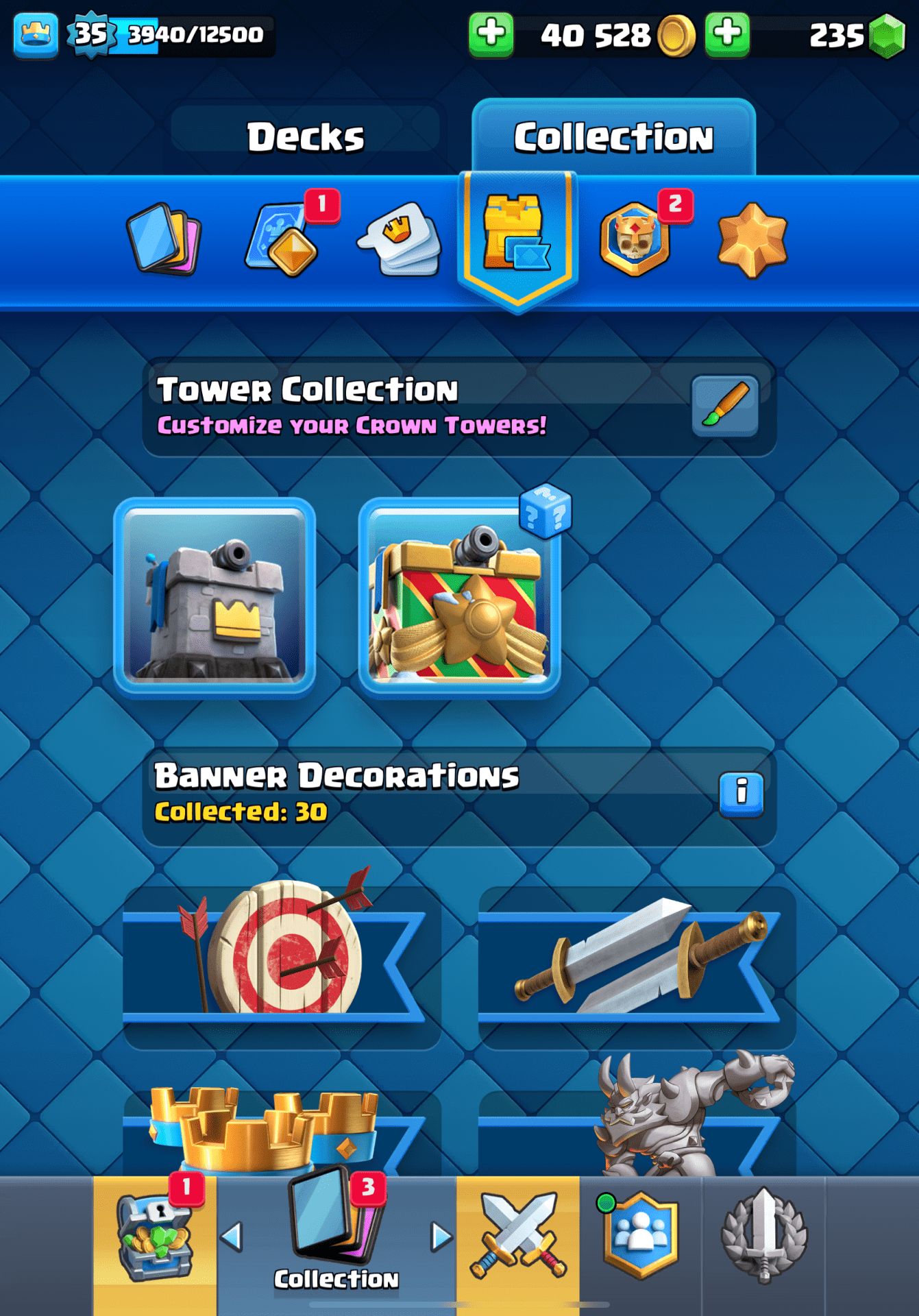Open the gold star sub-tab
Screen dimensions: 919x1316
coord(752,239)
